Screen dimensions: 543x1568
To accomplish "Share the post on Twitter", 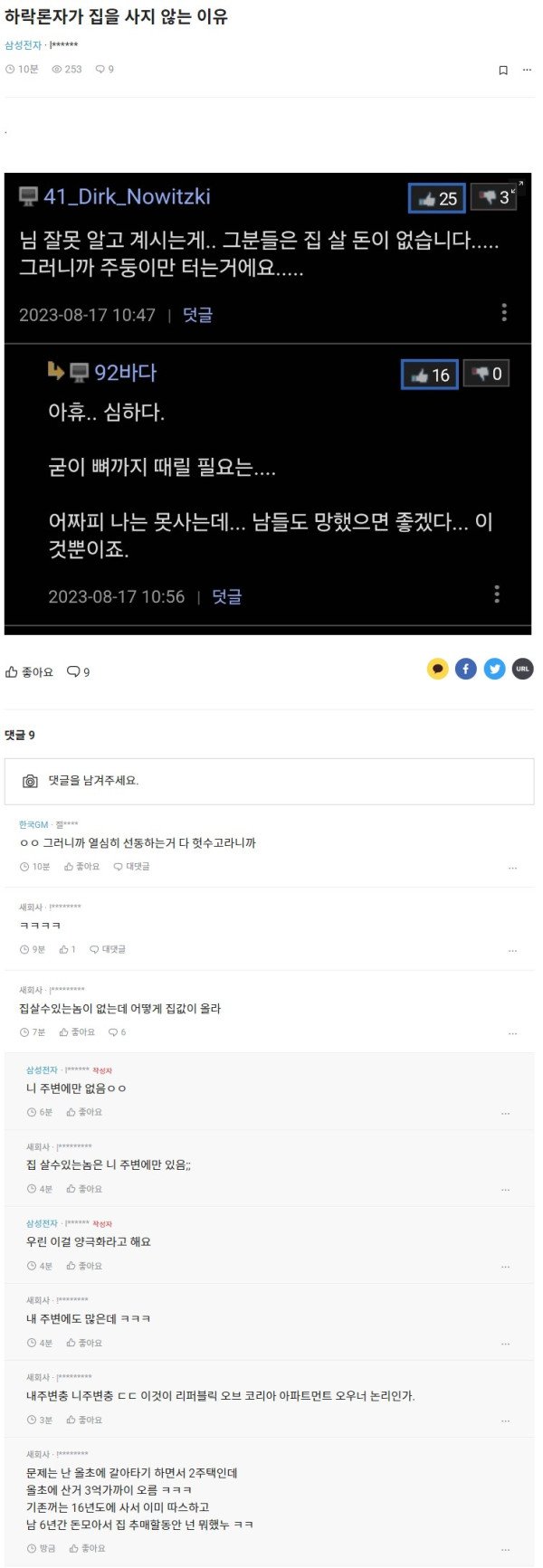I will [494, 670].
